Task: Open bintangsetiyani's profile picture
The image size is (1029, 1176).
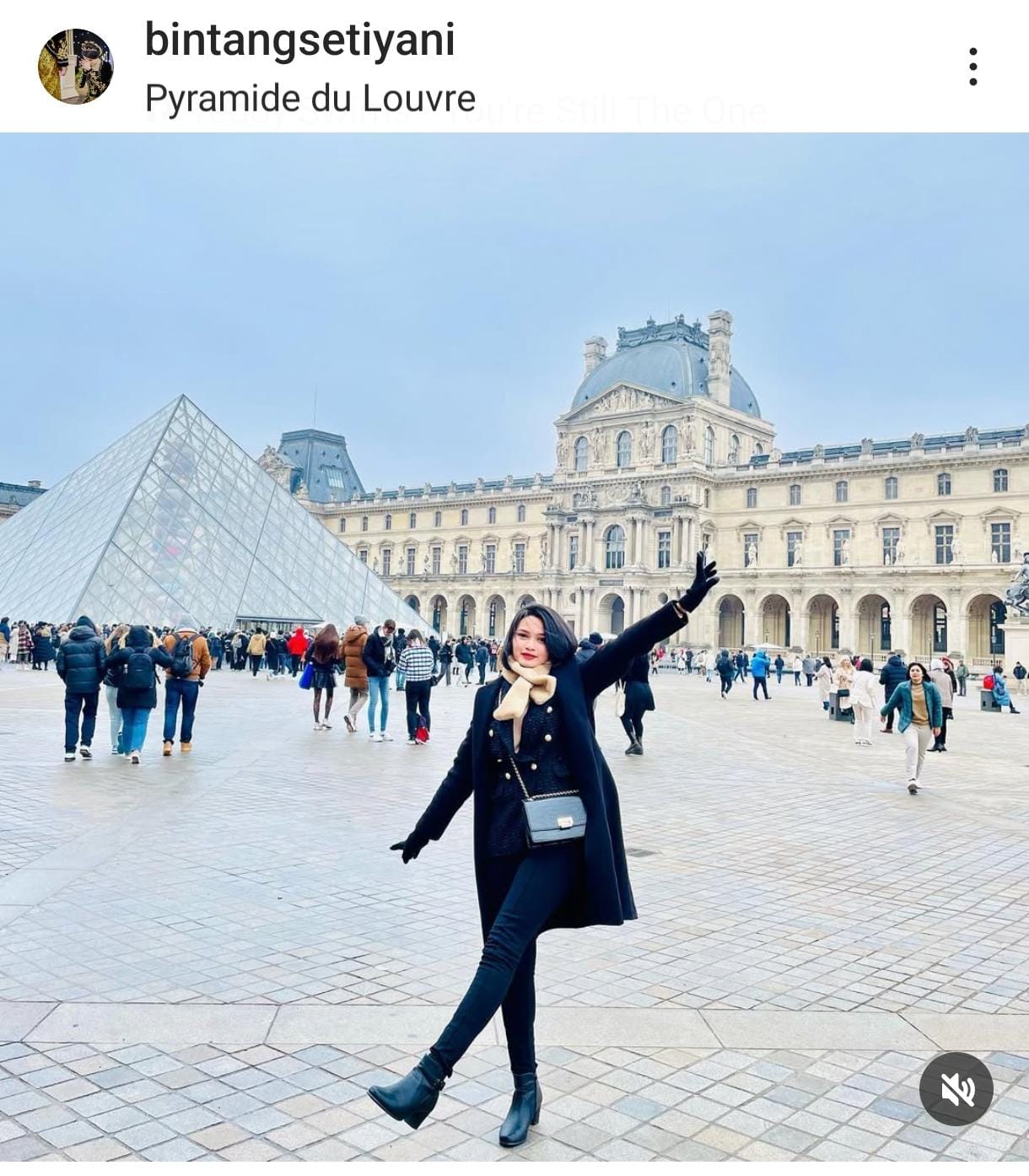Action: click(76, 67)
